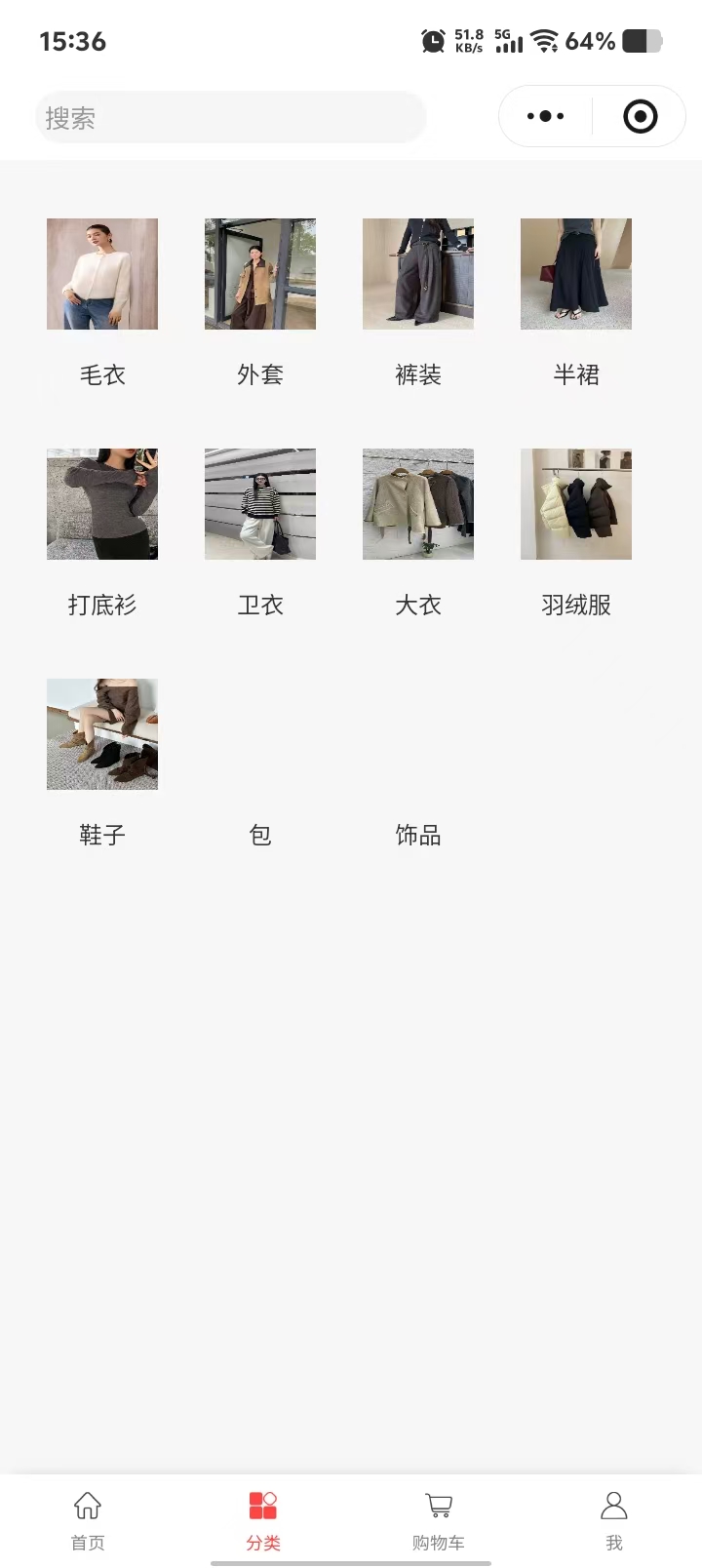Open the 打底衫 category
The width and height of the screenshot is (702, 1568).
point(102,505)
